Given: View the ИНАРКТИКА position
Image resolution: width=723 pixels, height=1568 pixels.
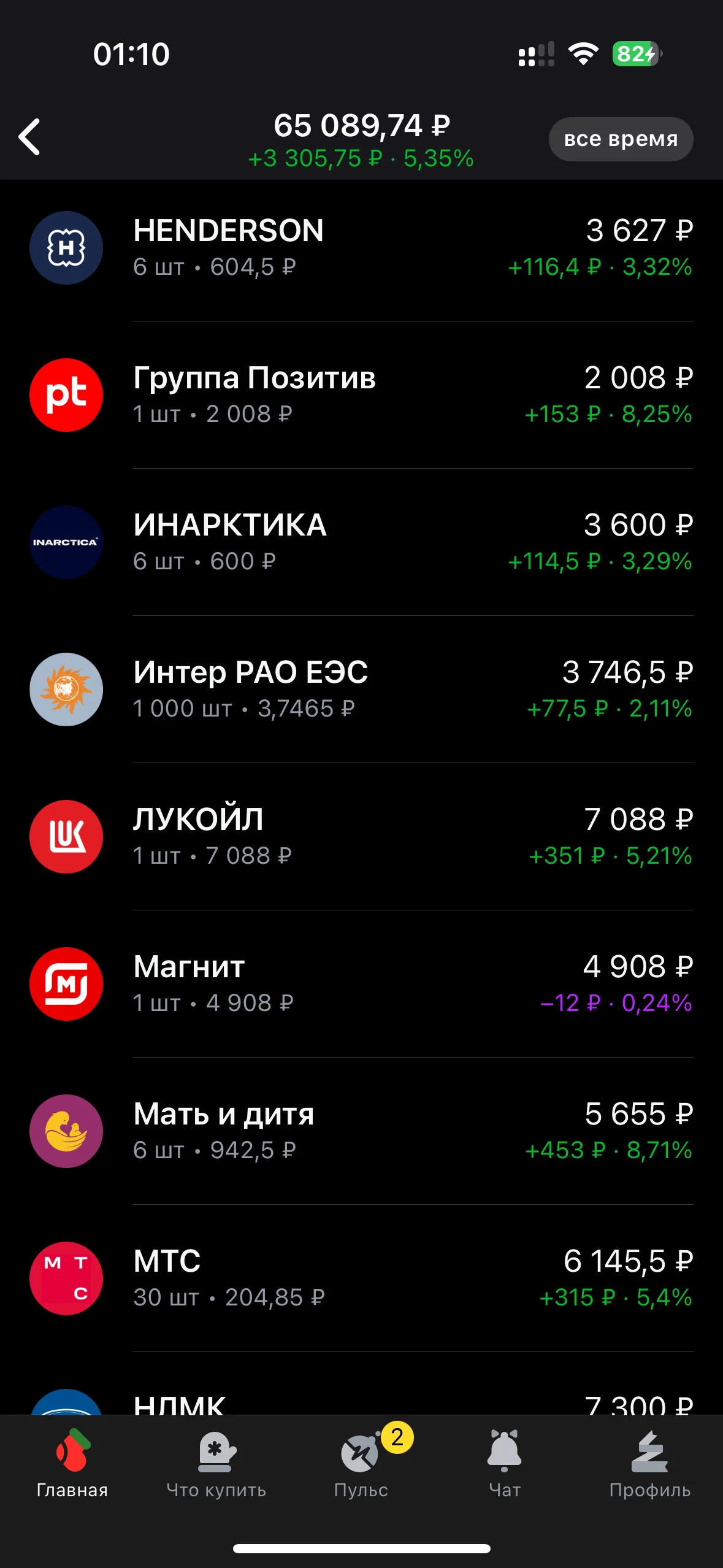Looking at the screenshot, I should pyautogui.click(x=362, y=542).
